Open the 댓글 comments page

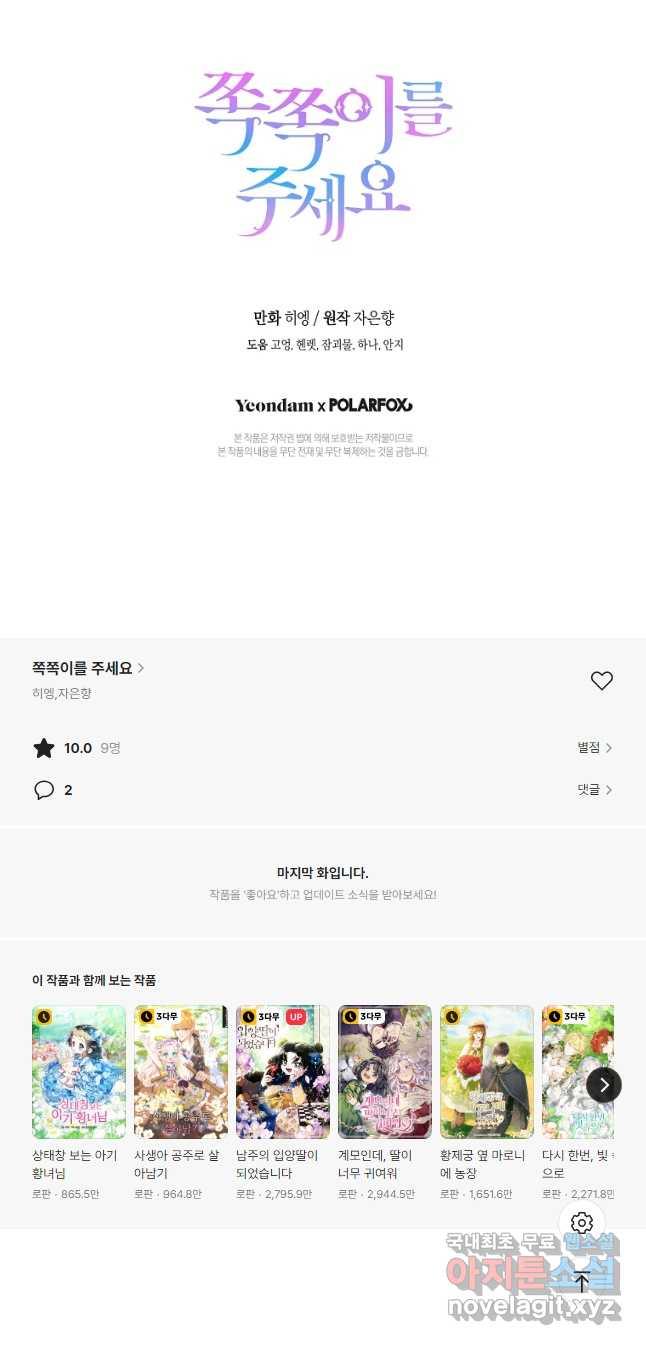[x=594, y=790]
